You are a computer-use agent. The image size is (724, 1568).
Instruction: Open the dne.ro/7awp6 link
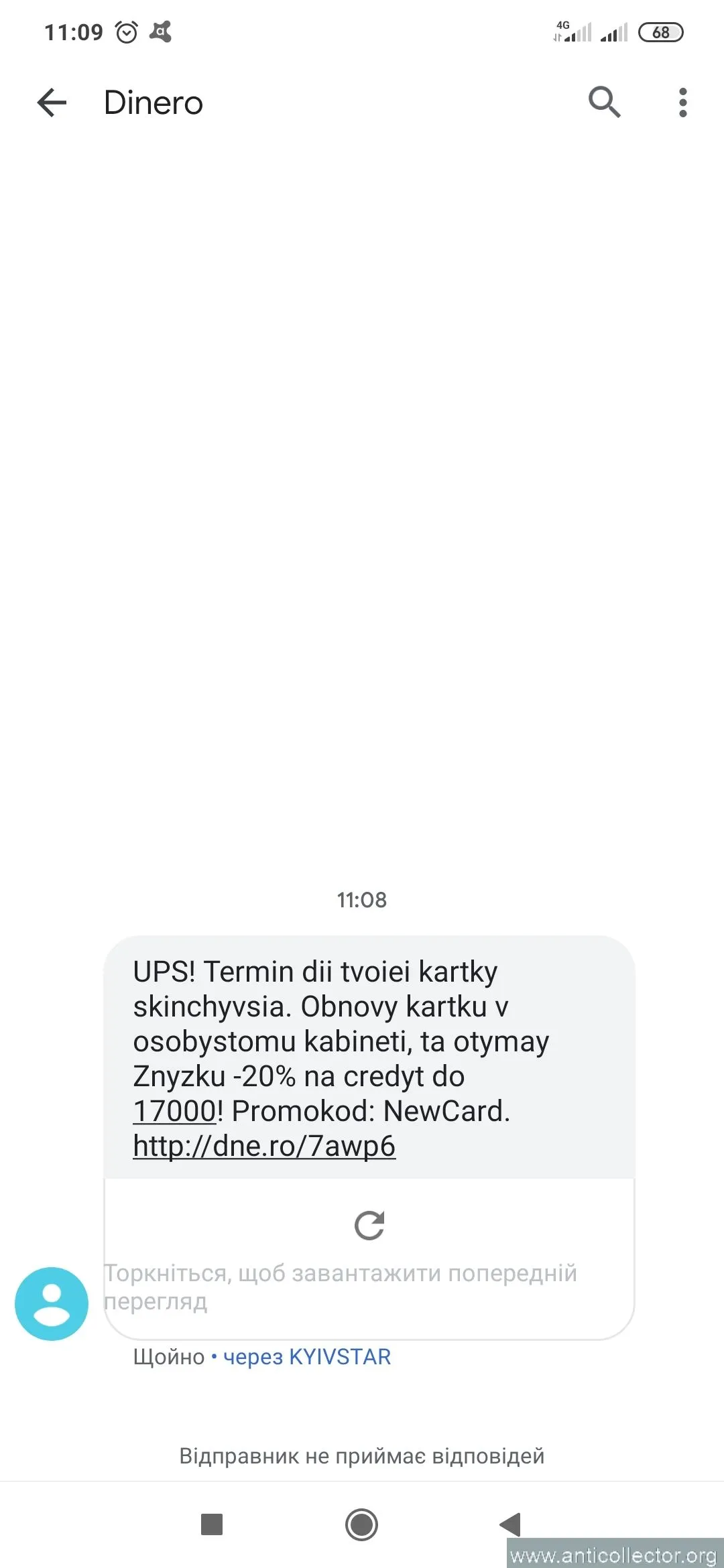pyautogui.click(x=264, y=1146)
